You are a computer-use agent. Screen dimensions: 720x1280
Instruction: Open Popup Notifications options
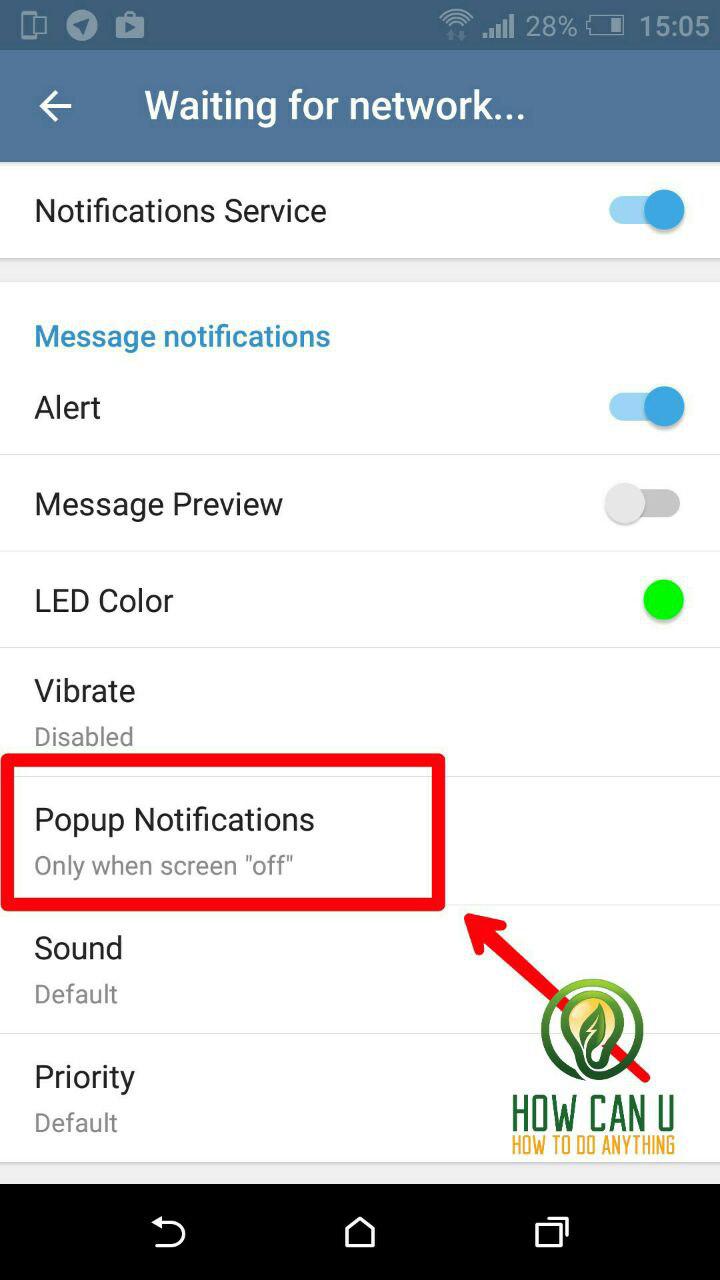pos(360,841)
